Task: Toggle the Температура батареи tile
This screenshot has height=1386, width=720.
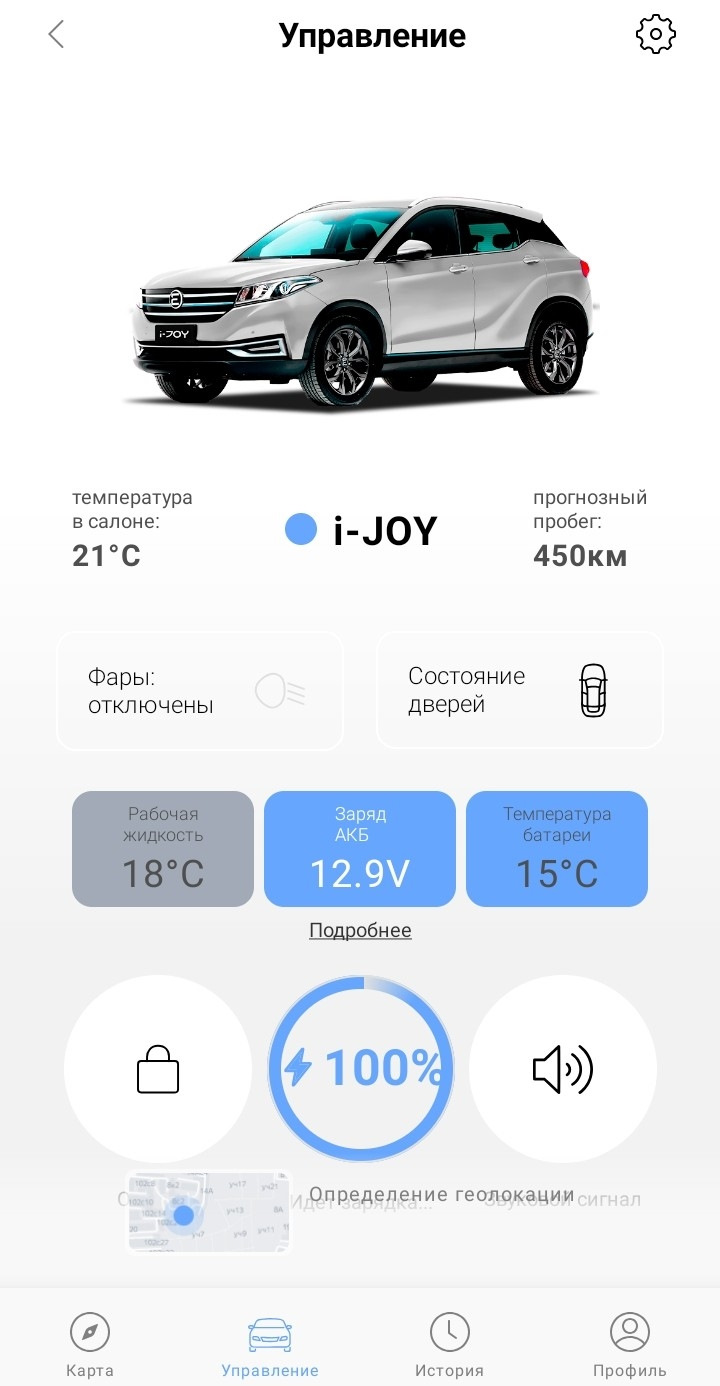Action: (557, 848)
